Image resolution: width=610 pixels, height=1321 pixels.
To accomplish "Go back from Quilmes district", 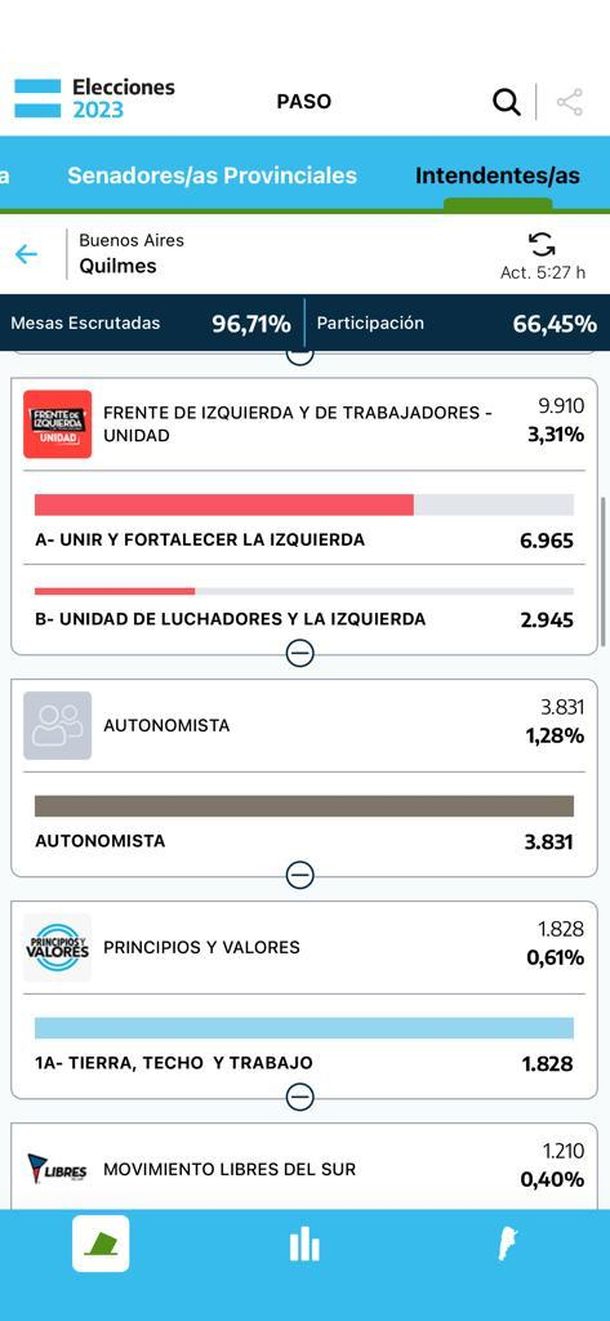I will 26,254.
